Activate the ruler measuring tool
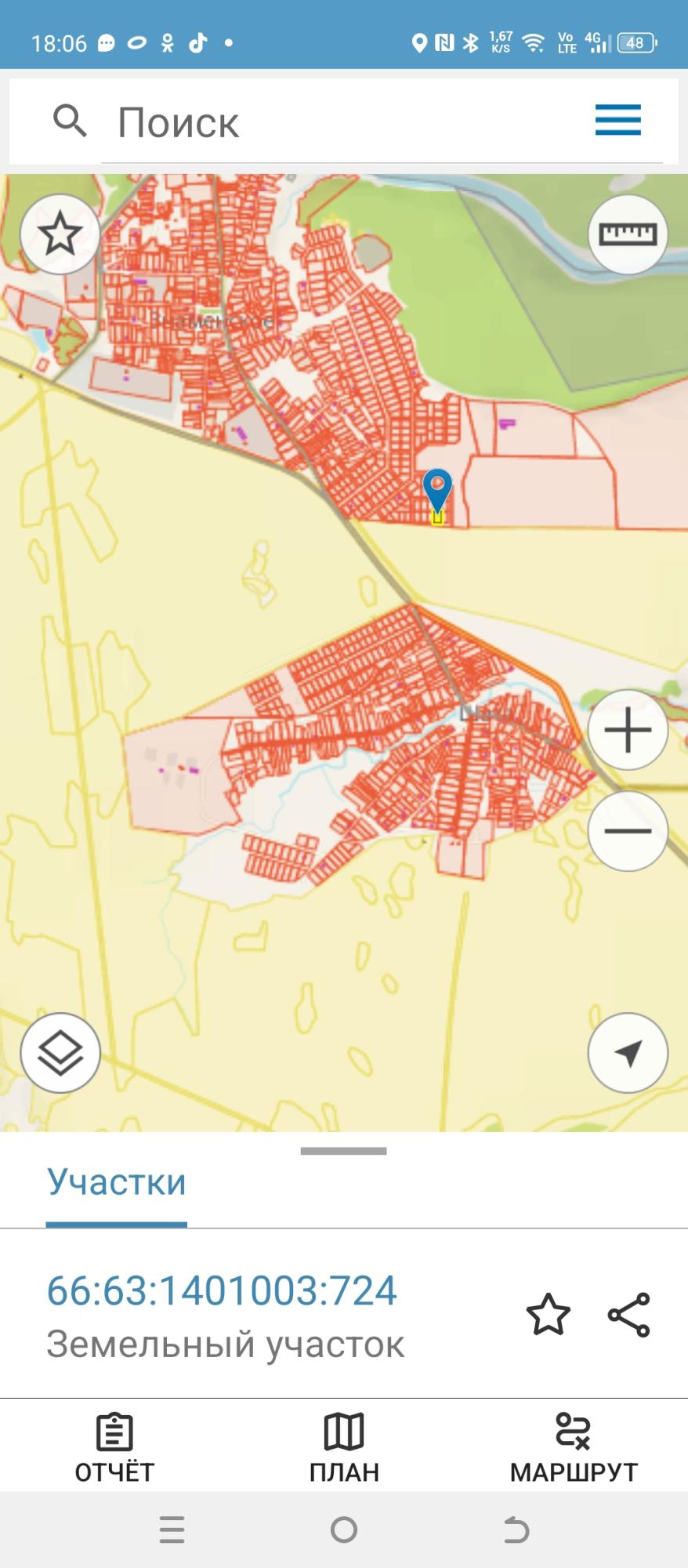The width and height of the screenshot is (688, 1568). (628, 234)
